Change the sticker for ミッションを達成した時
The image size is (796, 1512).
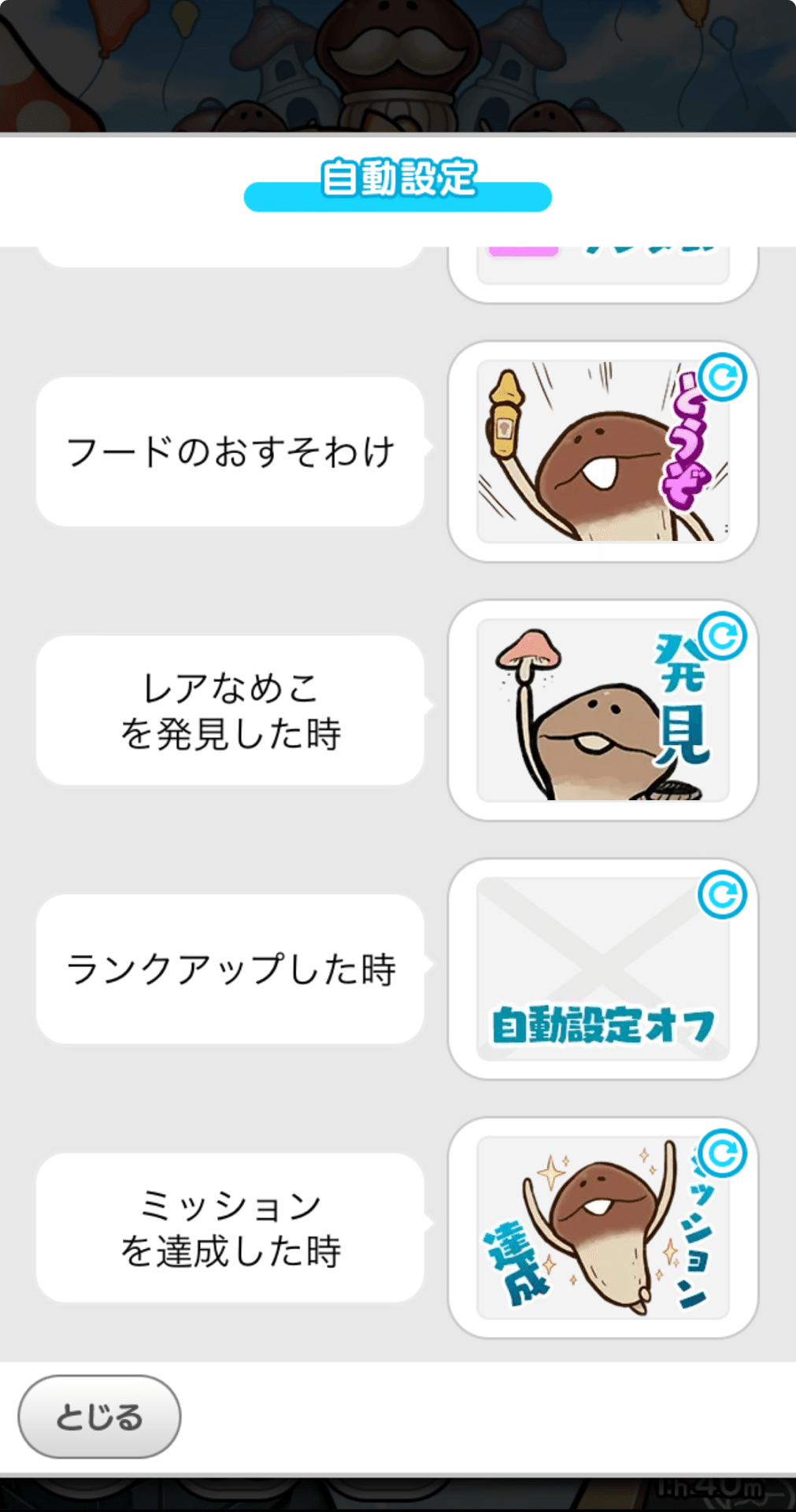603,1227
